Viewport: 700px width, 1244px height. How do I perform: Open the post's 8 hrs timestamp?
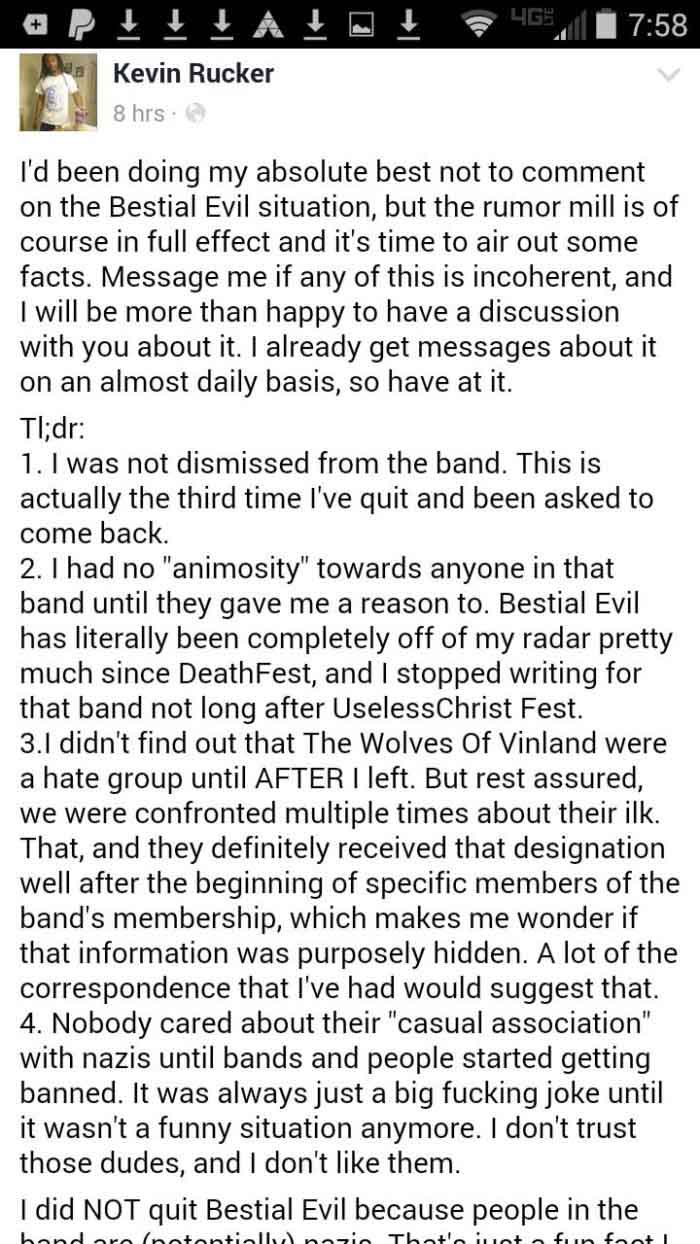138,114
